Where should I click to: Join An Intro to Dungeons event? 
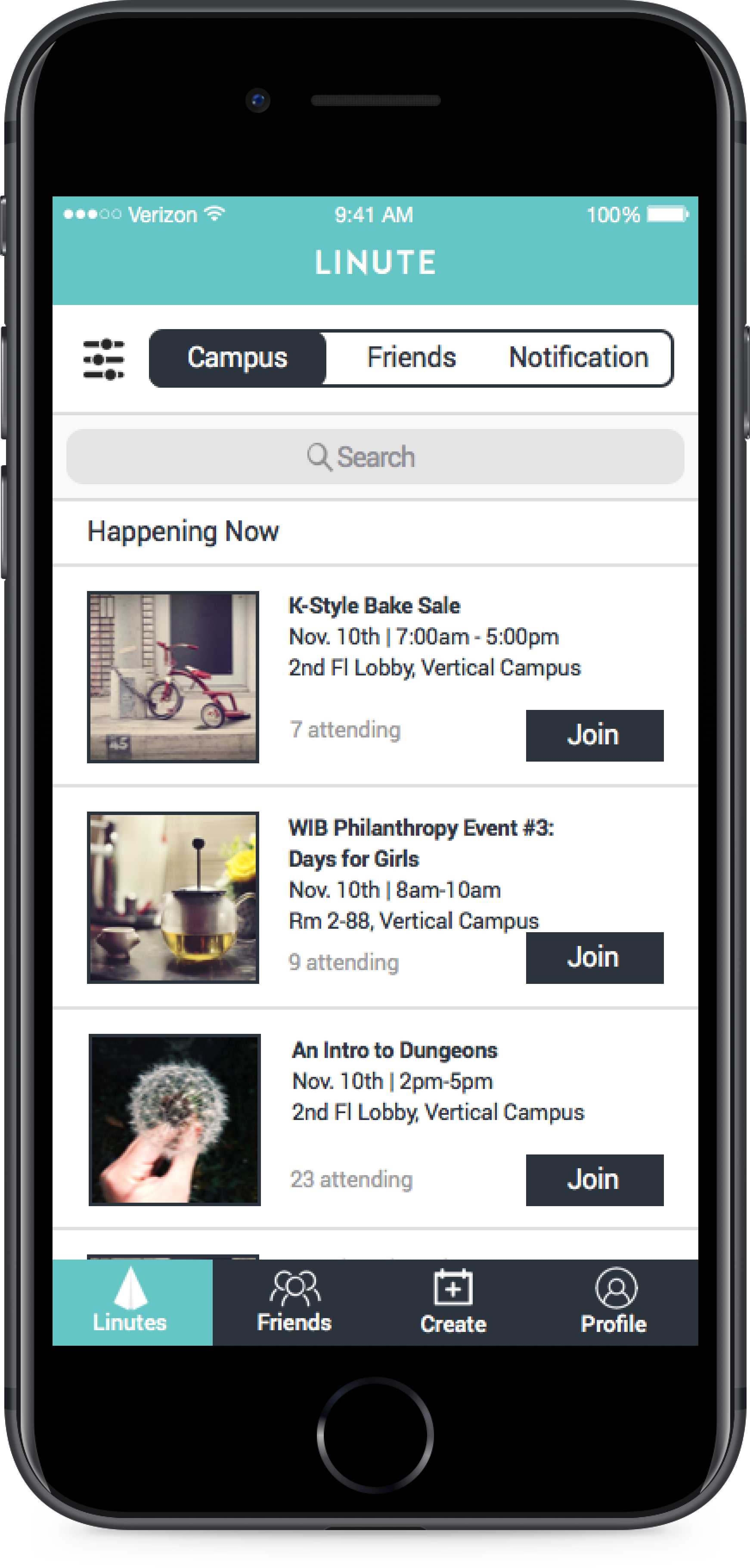tap(594, 1179)
